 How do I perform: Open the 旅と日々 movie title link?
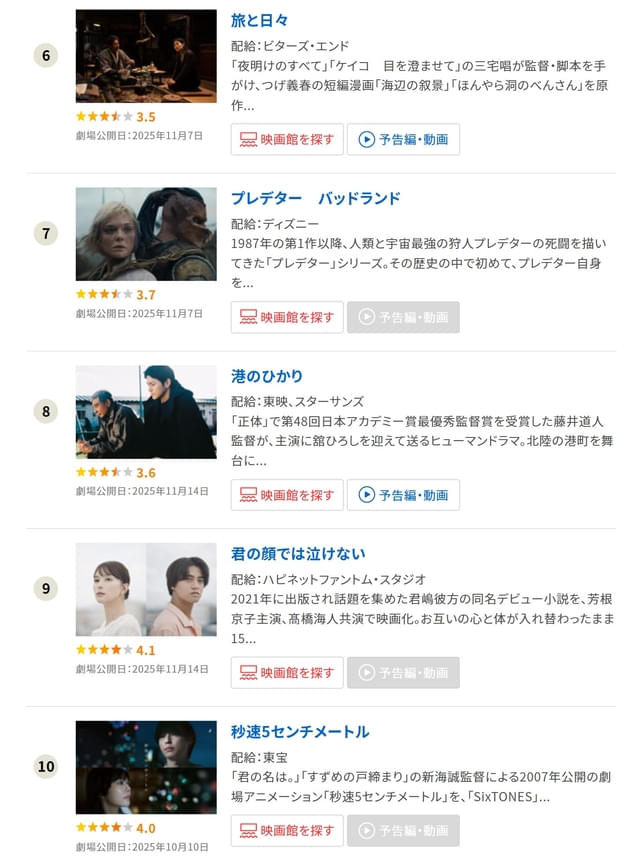click(x=259, y=20)
